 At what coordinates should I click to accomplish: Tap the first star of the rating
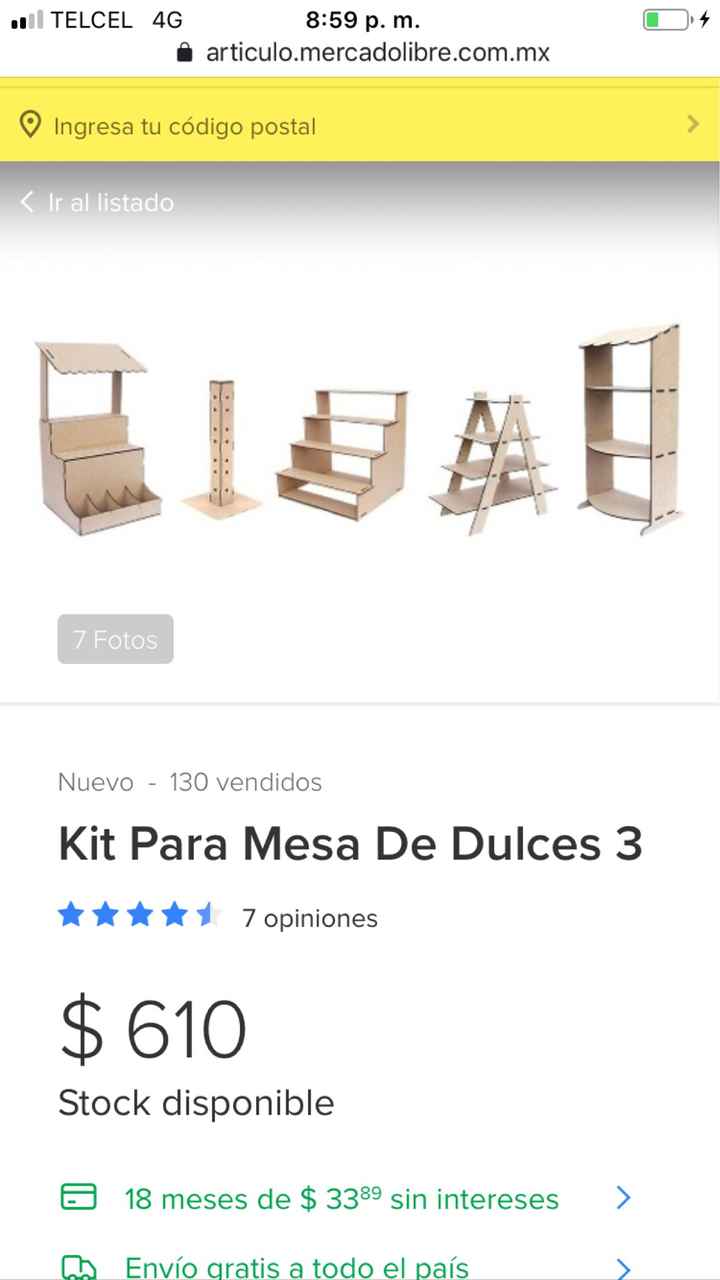[71, 913]
